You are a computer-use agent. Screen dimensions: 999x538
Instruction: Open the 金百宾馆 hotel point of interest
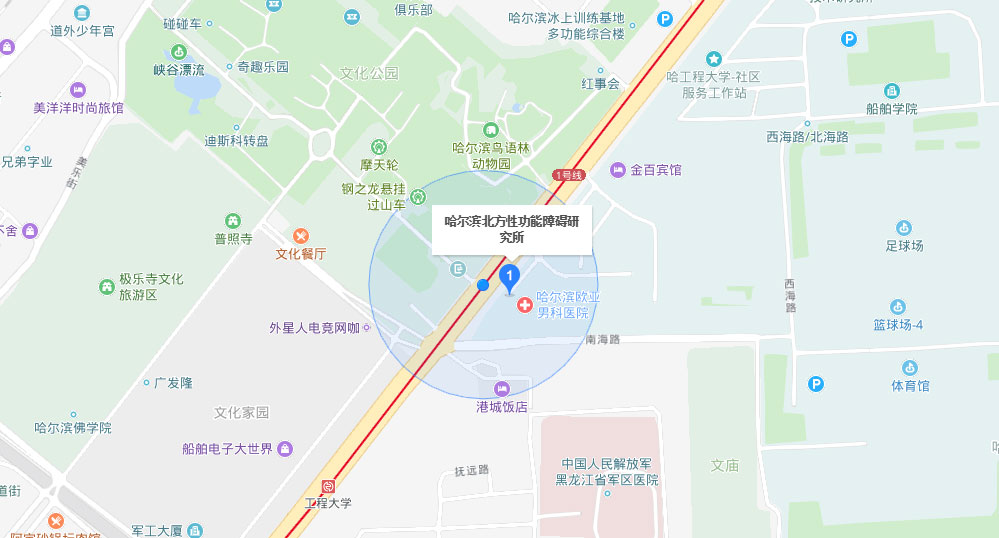(x=618, y=170)
